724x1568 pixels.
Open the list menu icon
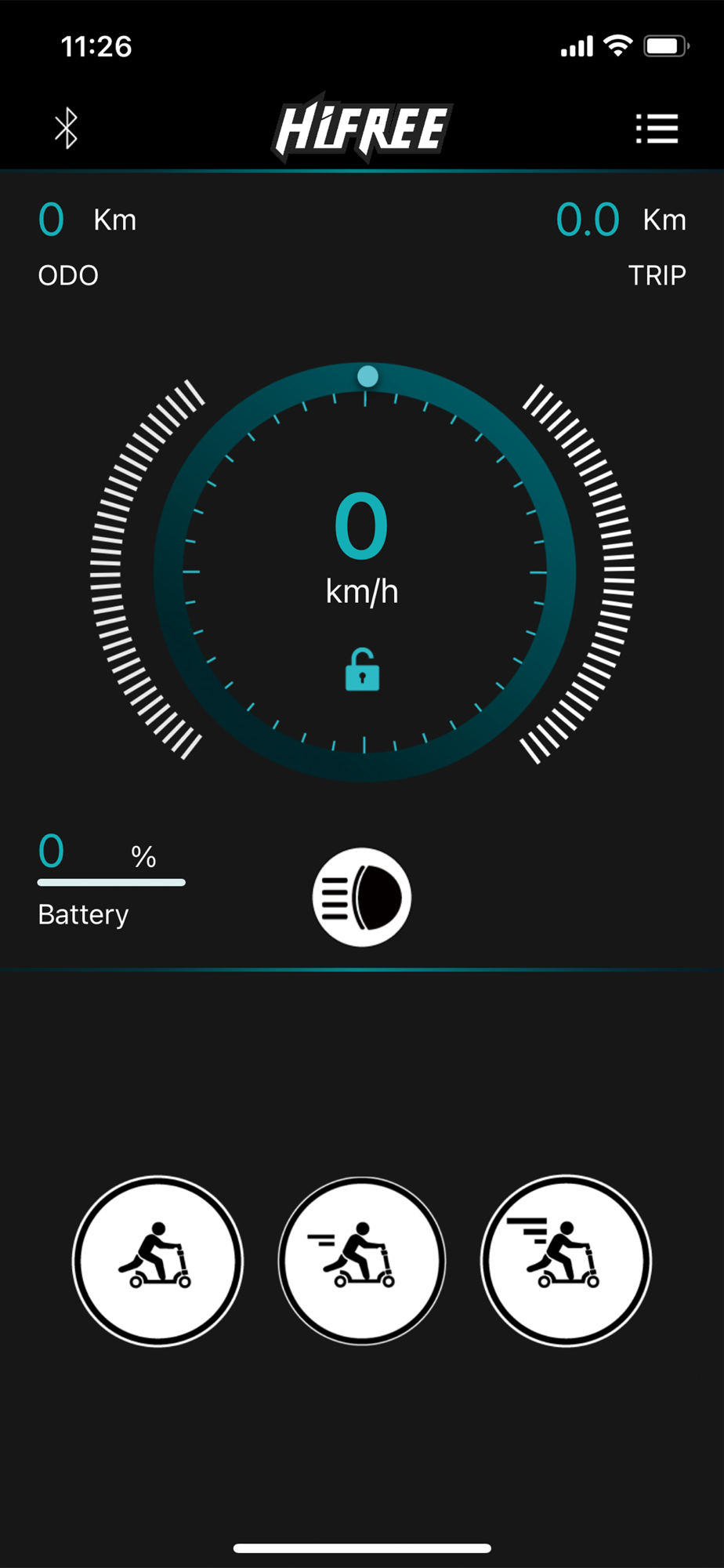click(657, 129)
